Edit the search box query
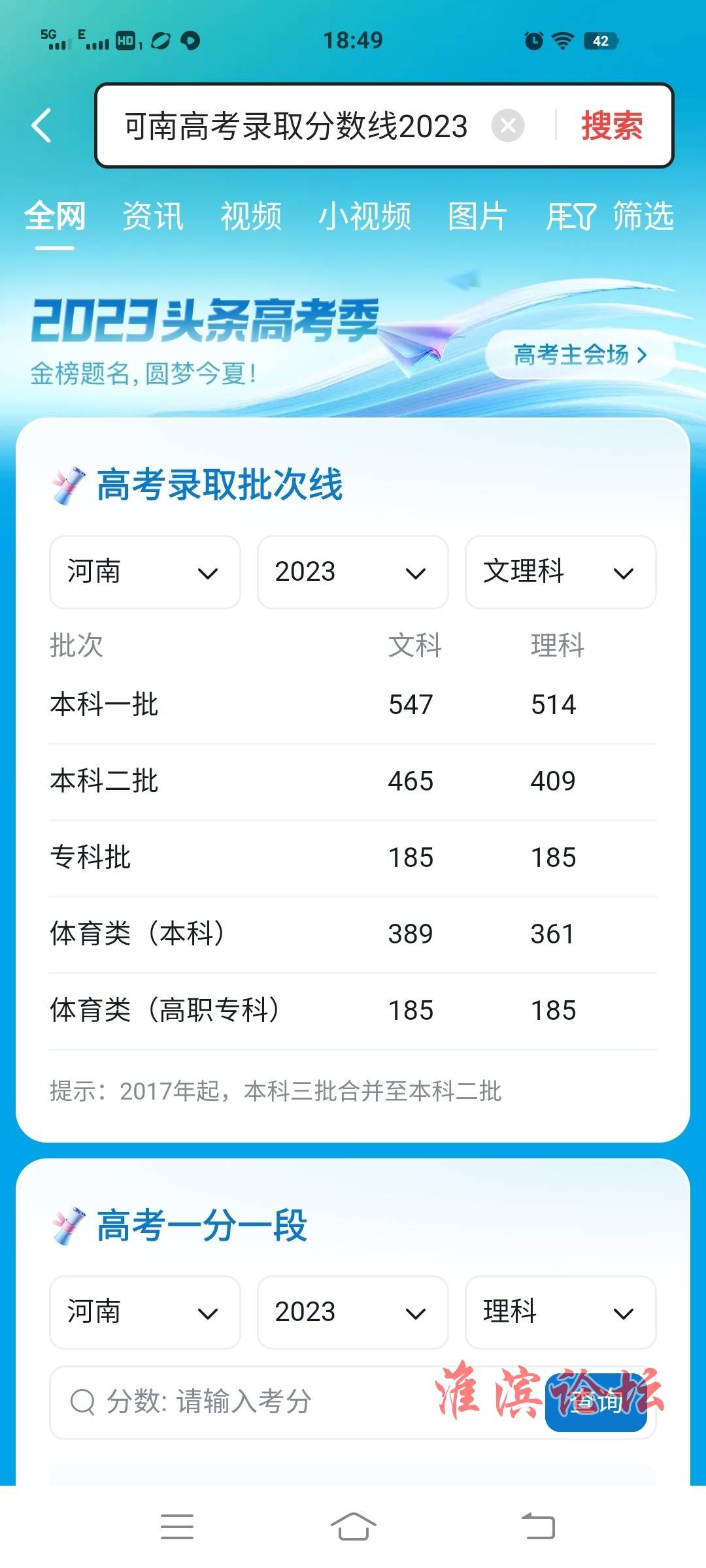 click(x=296, y=125)
